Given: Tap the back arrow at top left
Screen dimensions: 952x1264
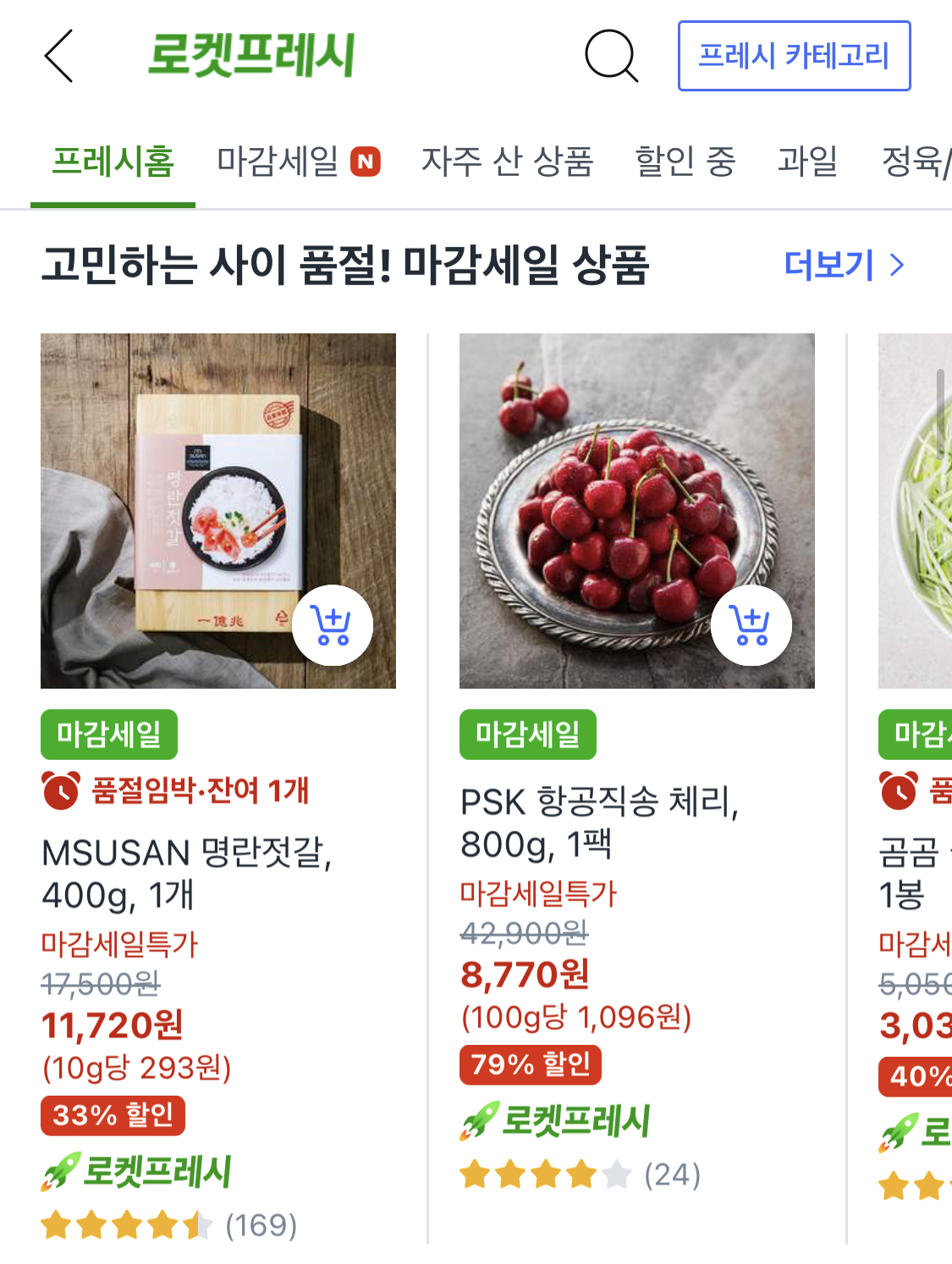Looking at the screenshot, I should point(58,58).
